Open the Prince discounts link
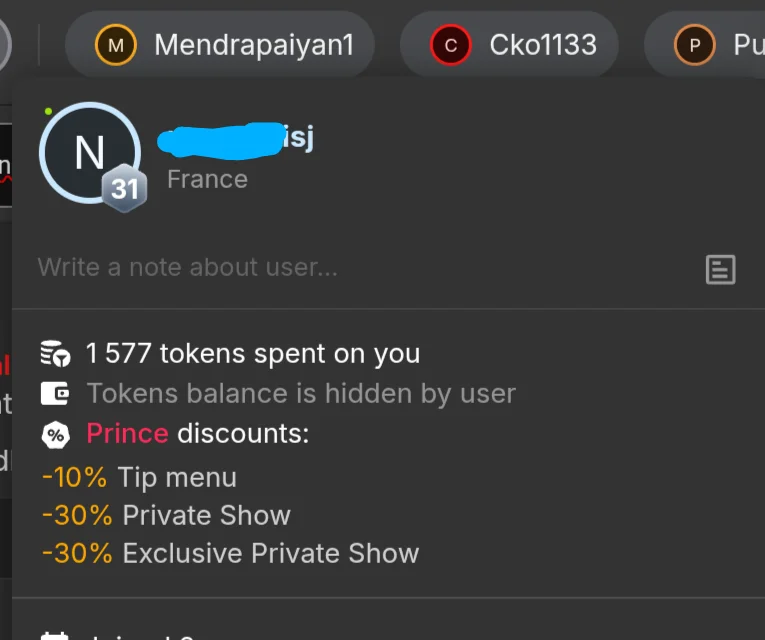This screenshot has width=765, height=640. [127, 434]
